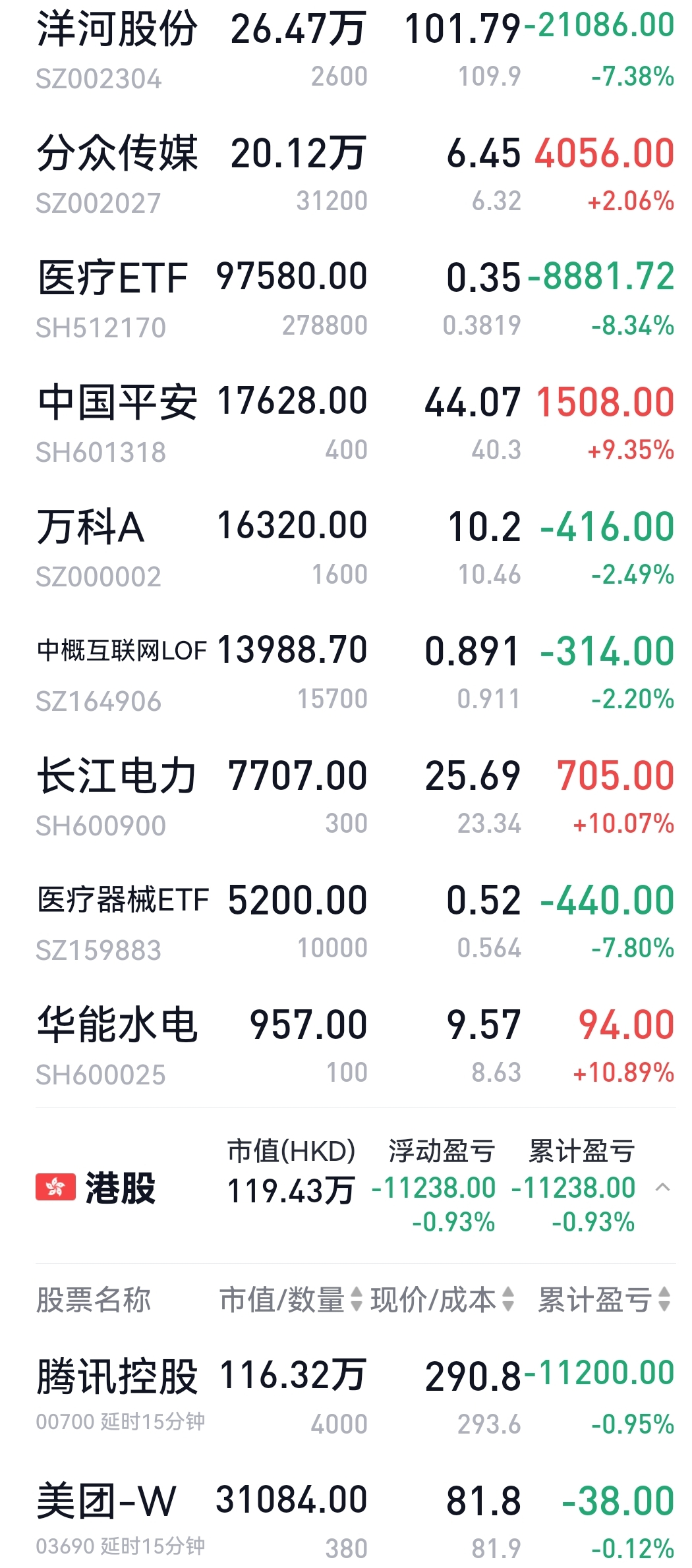
Task: Collapse the 港股 holdings section
Action: click(x=663, y=1188)
